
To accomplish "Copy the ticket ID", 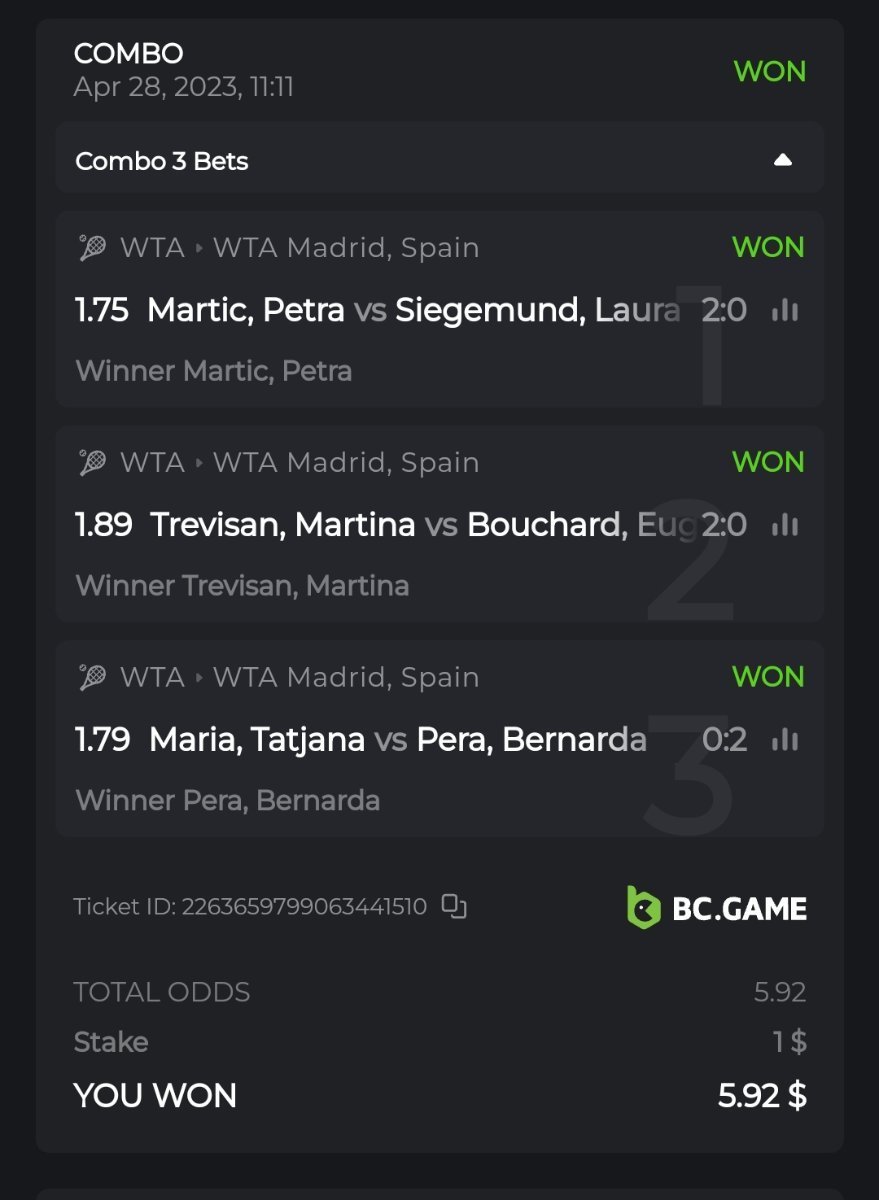I will coord(455,907).
